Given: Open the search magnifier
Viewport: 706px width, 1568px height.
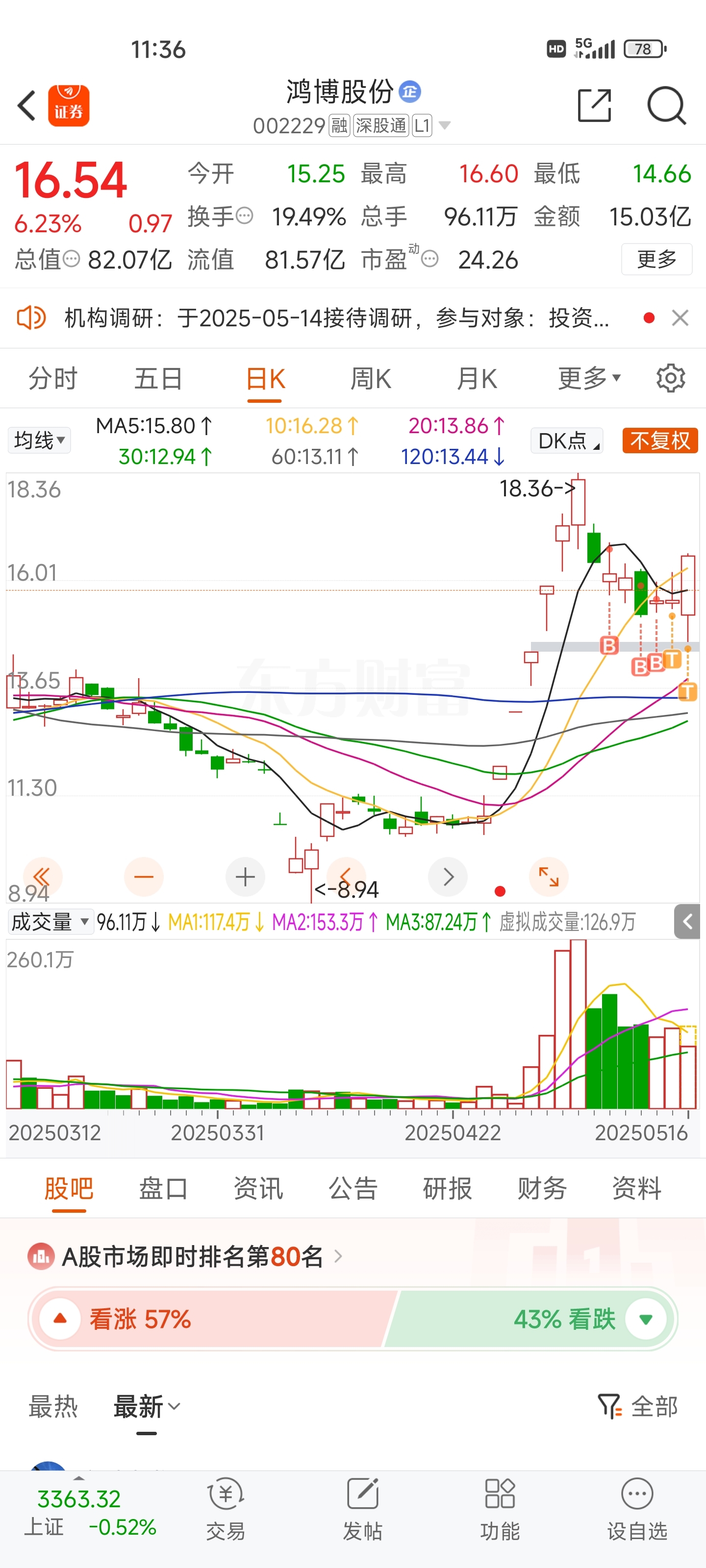Looking at the screenshot, I should pos(666,106).
